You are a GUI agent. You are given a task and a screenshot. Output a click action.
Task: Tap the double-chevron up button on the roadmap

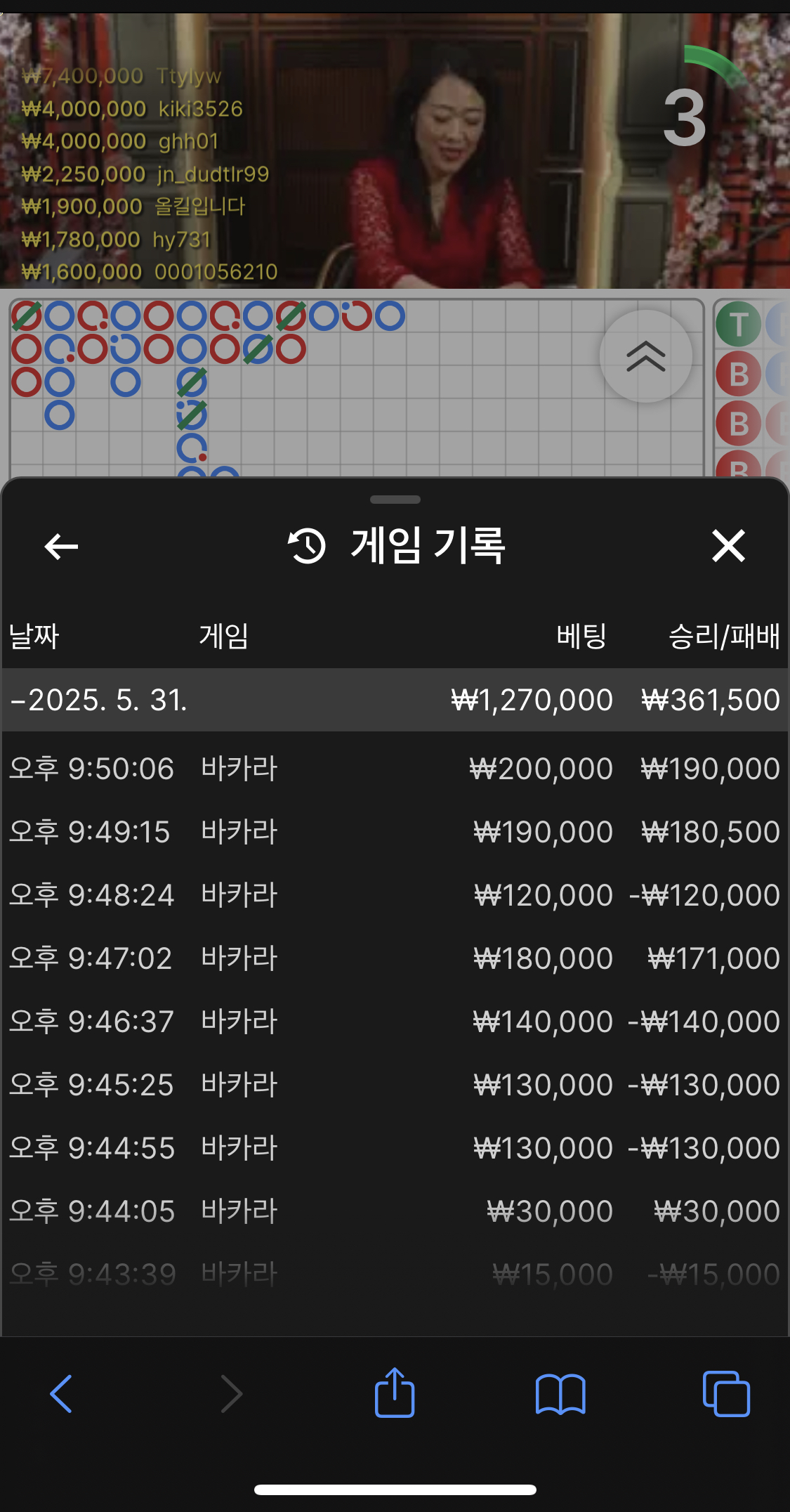[x=645, y=356]
